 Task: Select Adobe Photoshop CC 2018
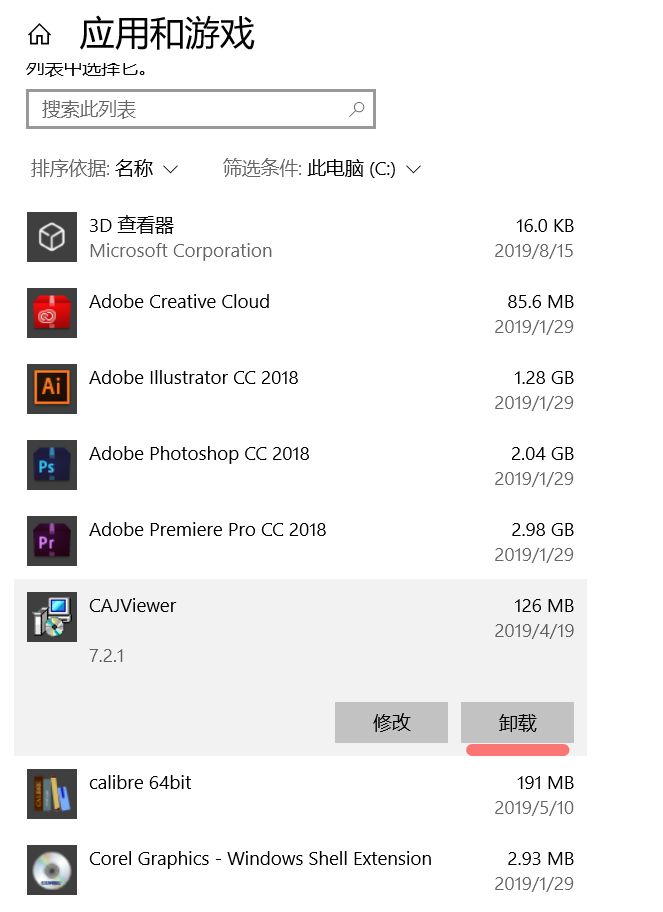coord(300,466)
